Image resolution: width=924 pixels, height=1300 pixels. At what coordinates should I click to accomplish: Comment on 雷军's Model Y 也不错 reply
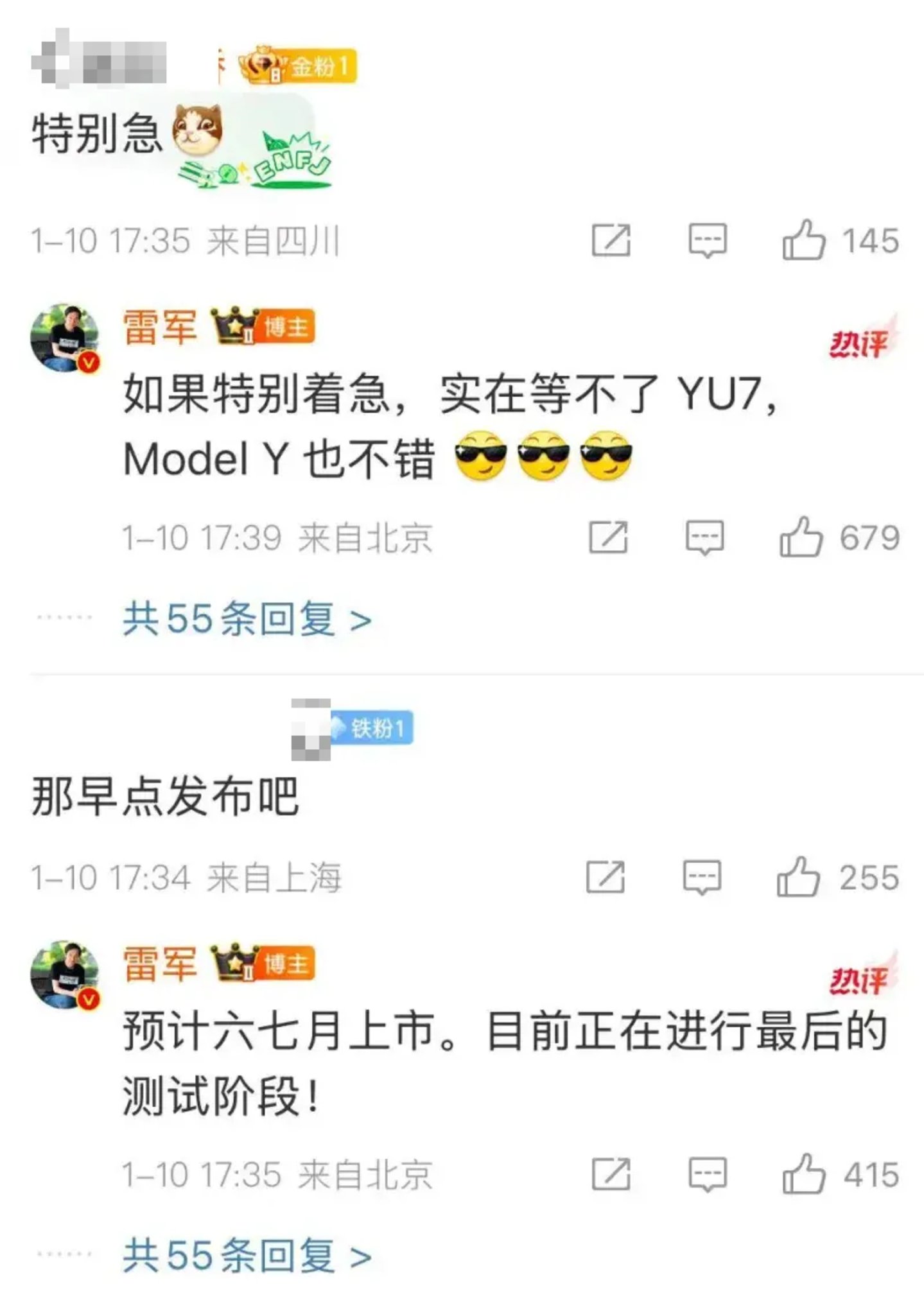click(704, 537)
